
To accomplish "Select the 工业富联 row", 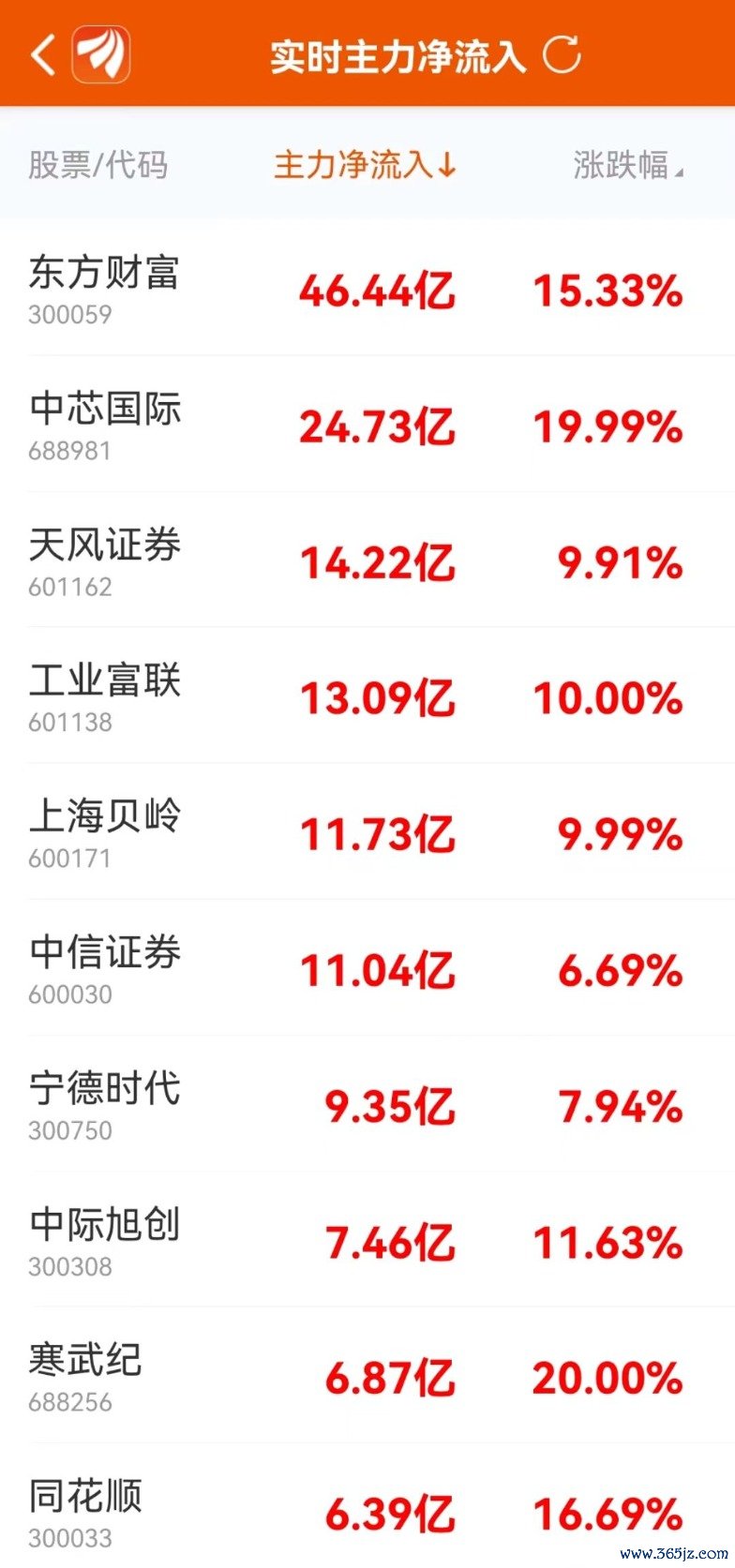I will [x=367, y=696].
